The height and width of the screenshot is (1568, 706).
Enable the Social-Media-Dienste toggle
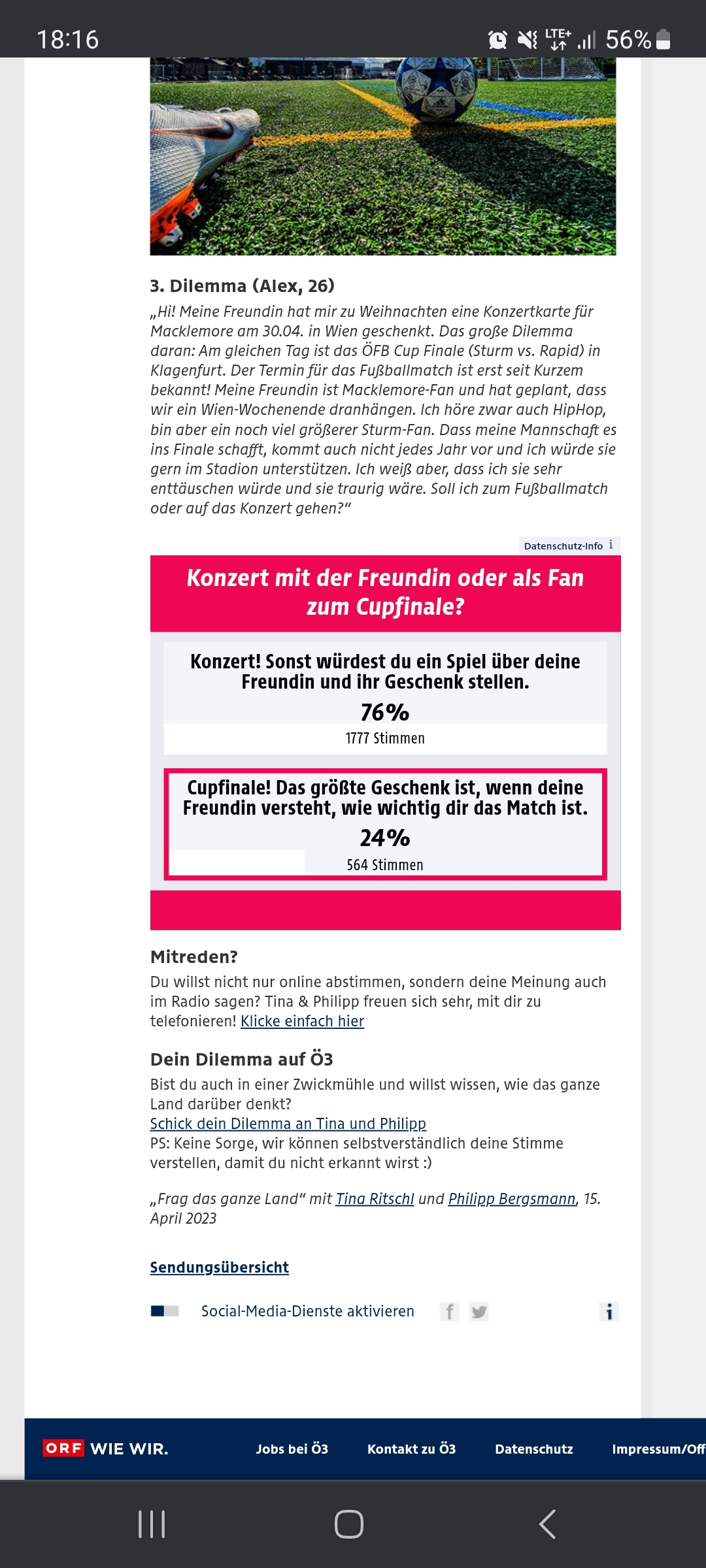(165, 1311)
